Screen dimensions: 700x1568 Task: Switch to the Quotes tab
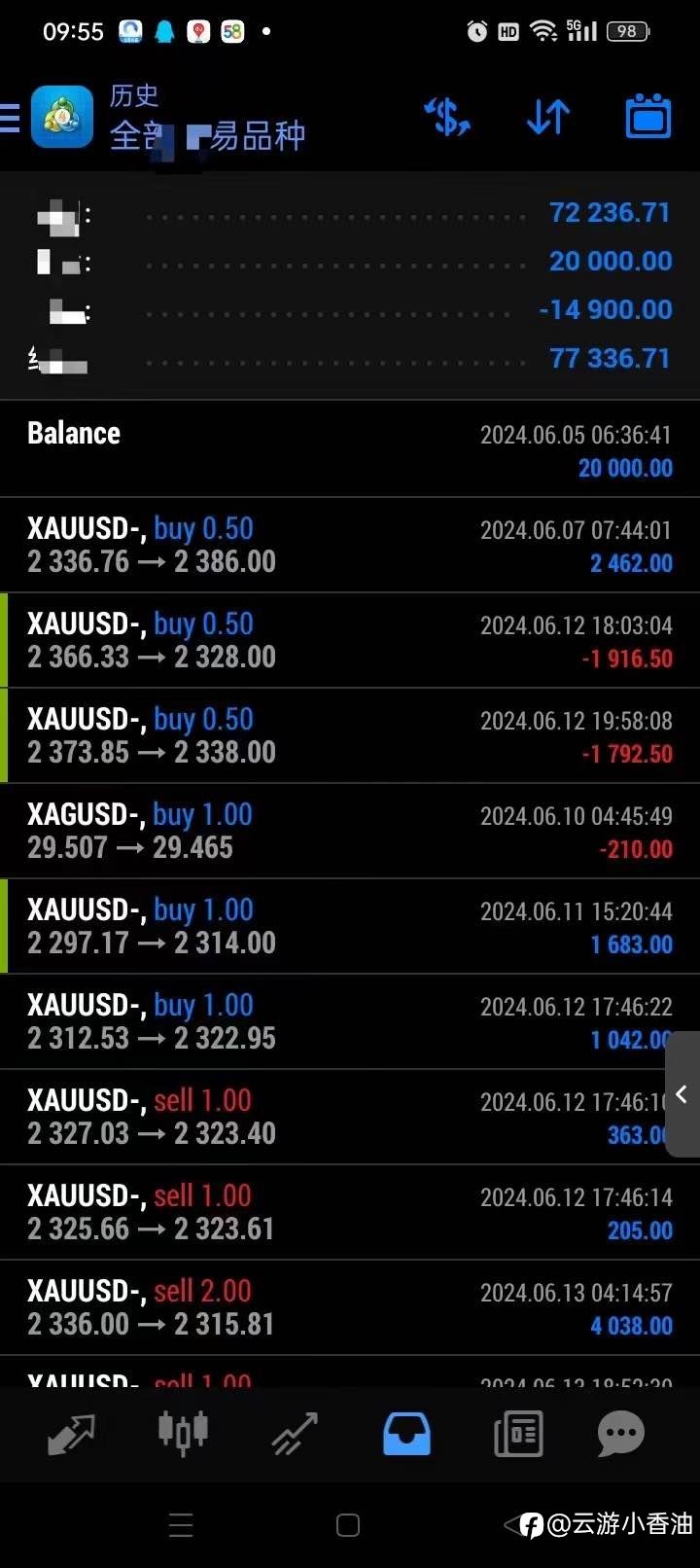coord(72,1434)
